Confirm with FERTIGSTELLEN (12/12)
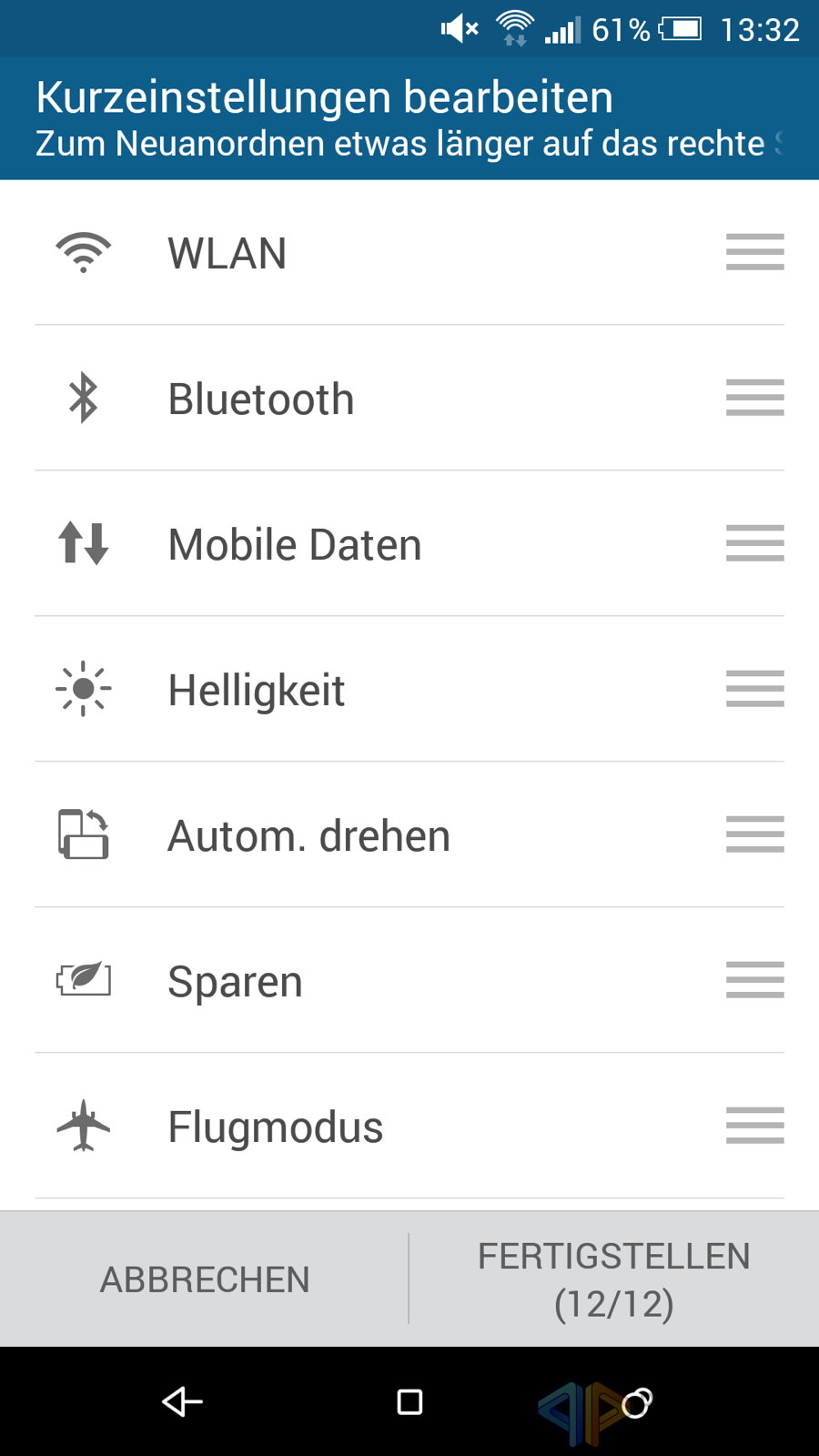This screenshot has width=819, height=1456. [614, 1279]
